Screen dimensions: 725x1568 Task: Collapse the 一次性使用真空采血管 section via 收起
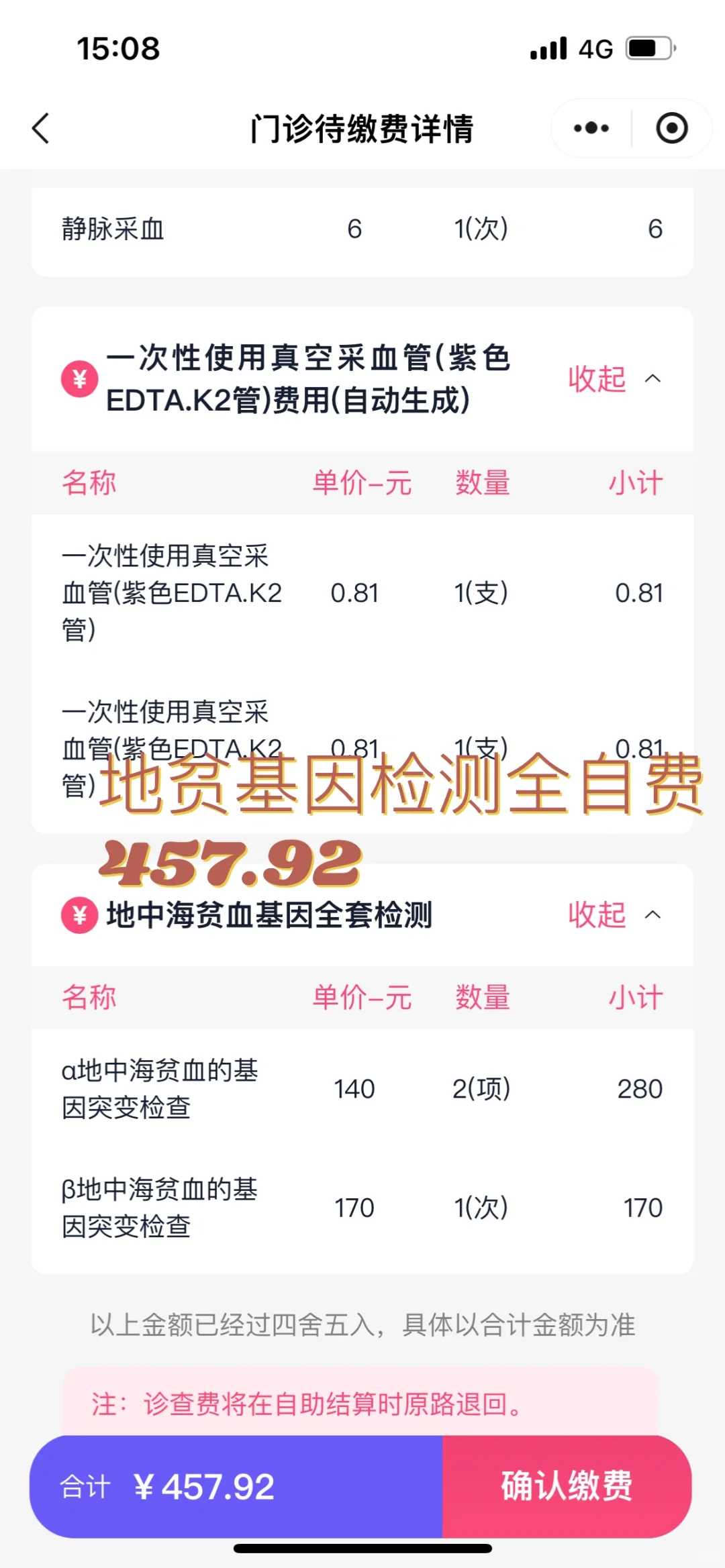pos(597,380)
